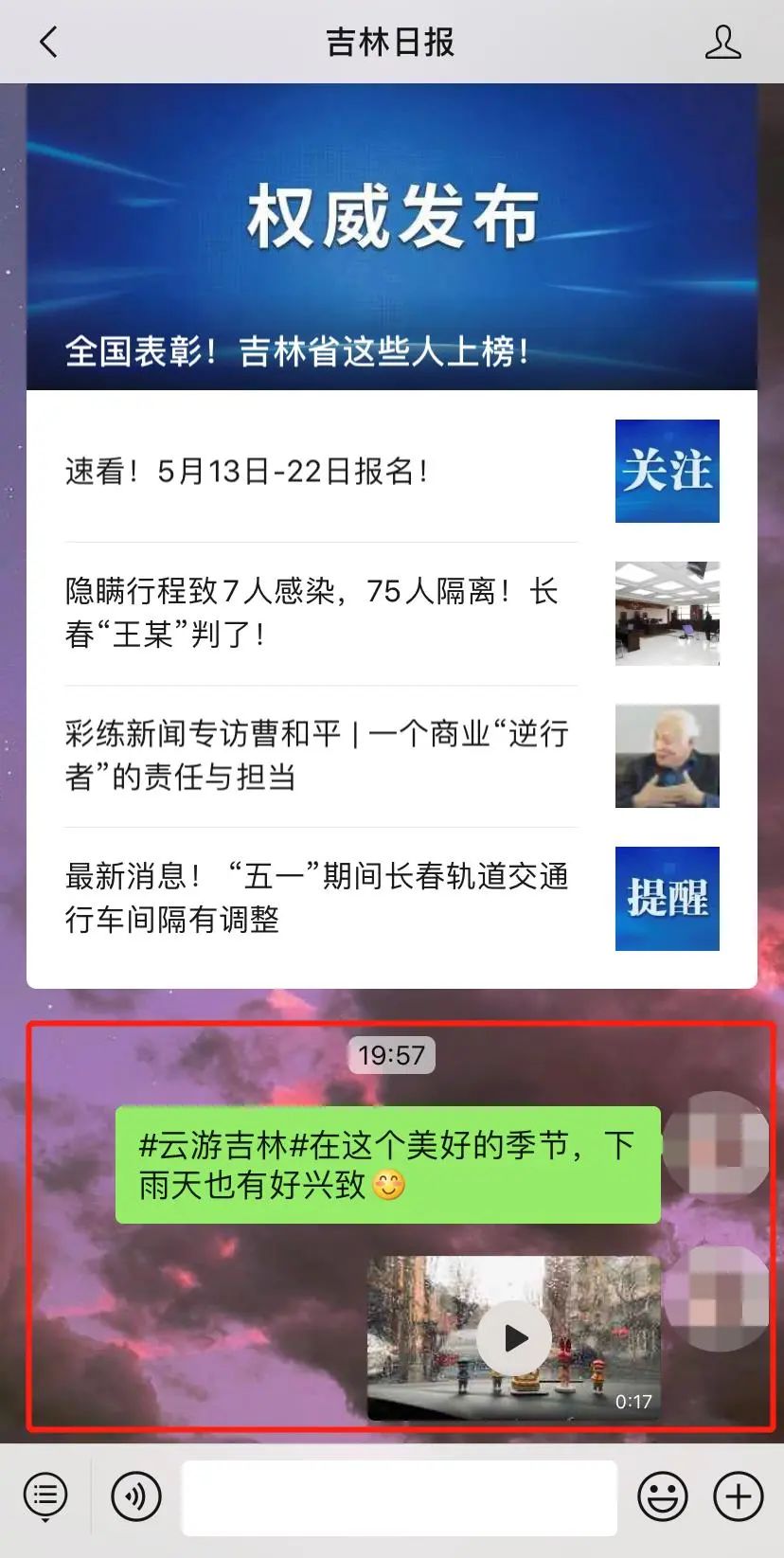The image size is (784, 1558).
Task: Tap the sender's avatar beside the message
Action: point(717,1147)
